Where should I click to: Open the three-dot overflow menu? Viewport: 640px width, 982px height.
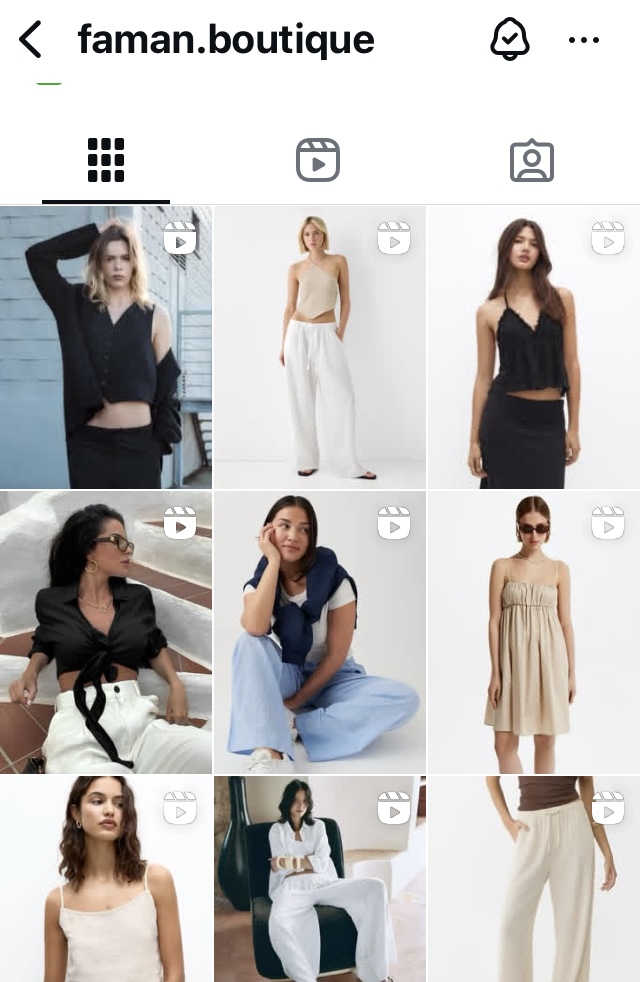tap(583, 40)
